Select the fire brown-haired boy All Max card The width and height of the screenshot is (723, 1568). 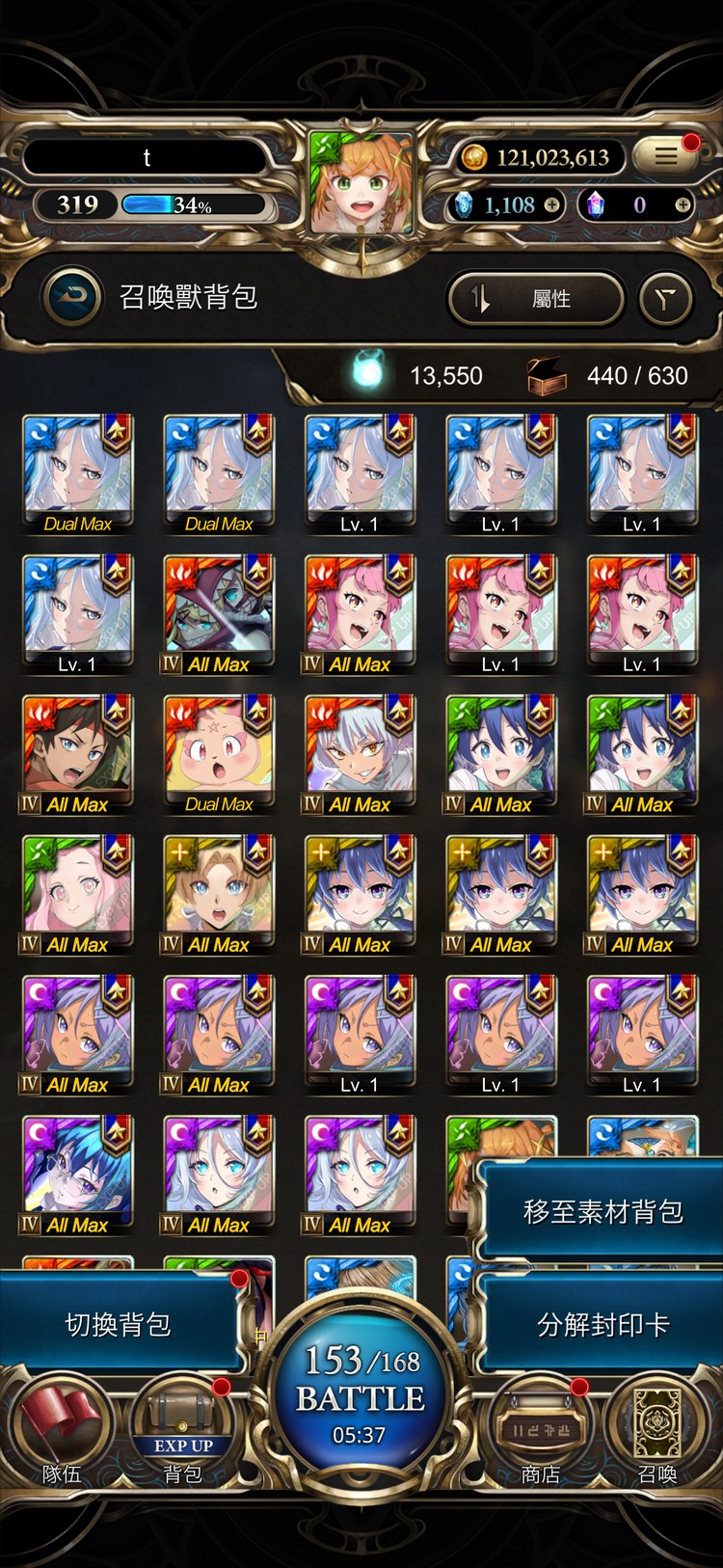pyautogui.click(x=77, y=750)
